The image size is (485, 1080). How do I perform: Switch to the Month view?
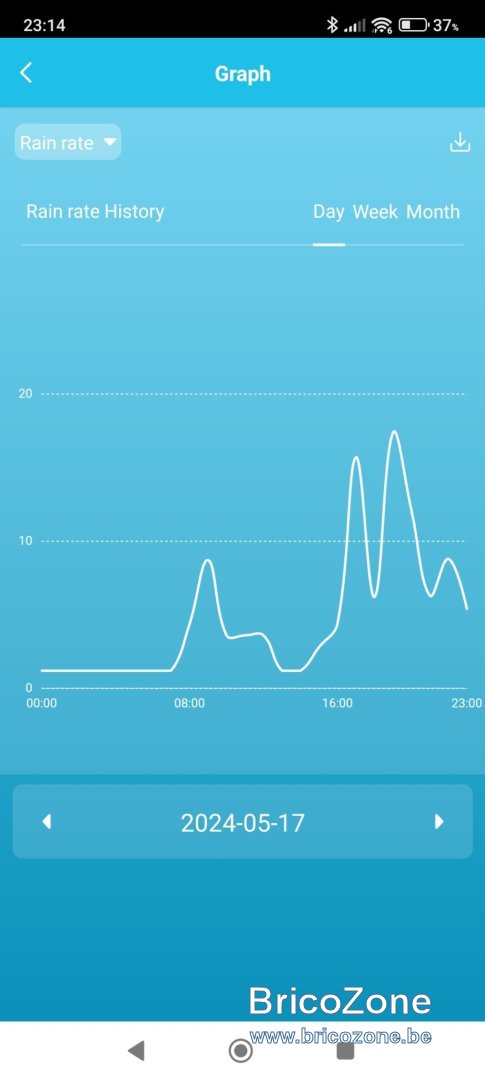click(433, 211)
